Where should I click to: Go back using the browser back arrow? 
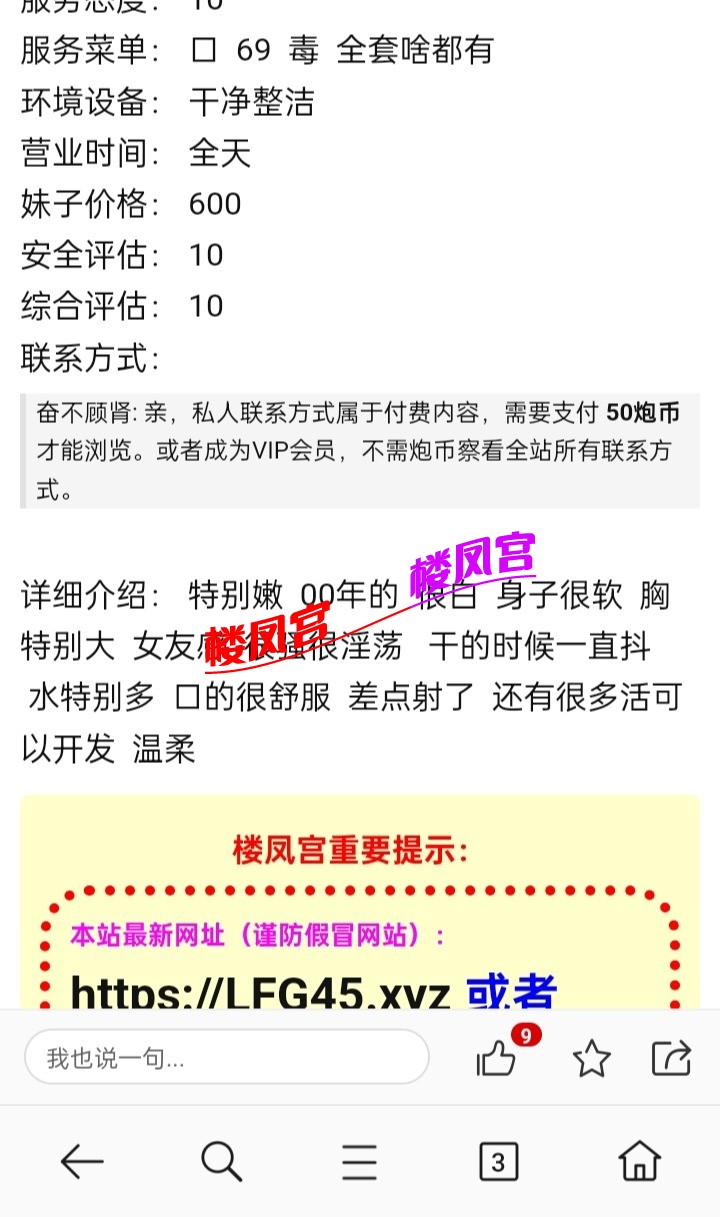pos(82,1162)
